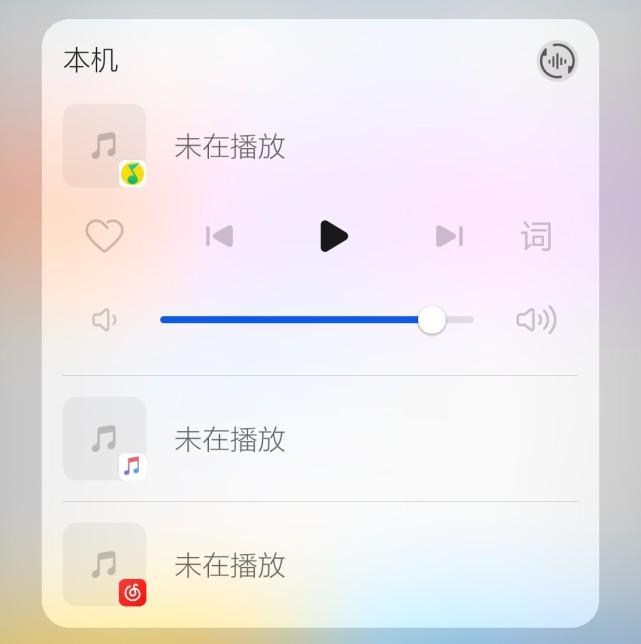Tap the volume slider to set its level
Viewport: 641px width, 644px height.
(x=316, y=320)
